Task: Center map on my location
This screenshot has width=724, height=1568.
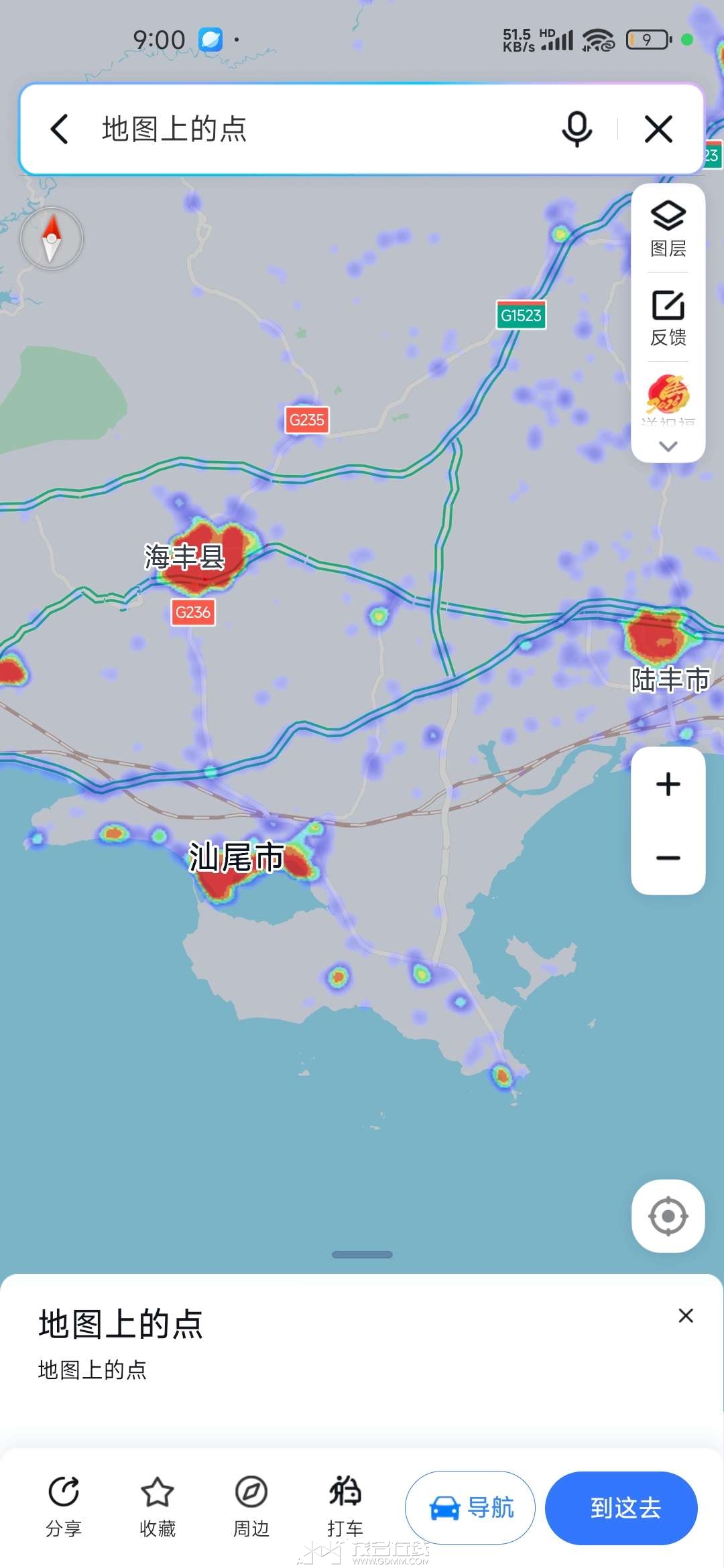Action: [x=668, y=1216]
